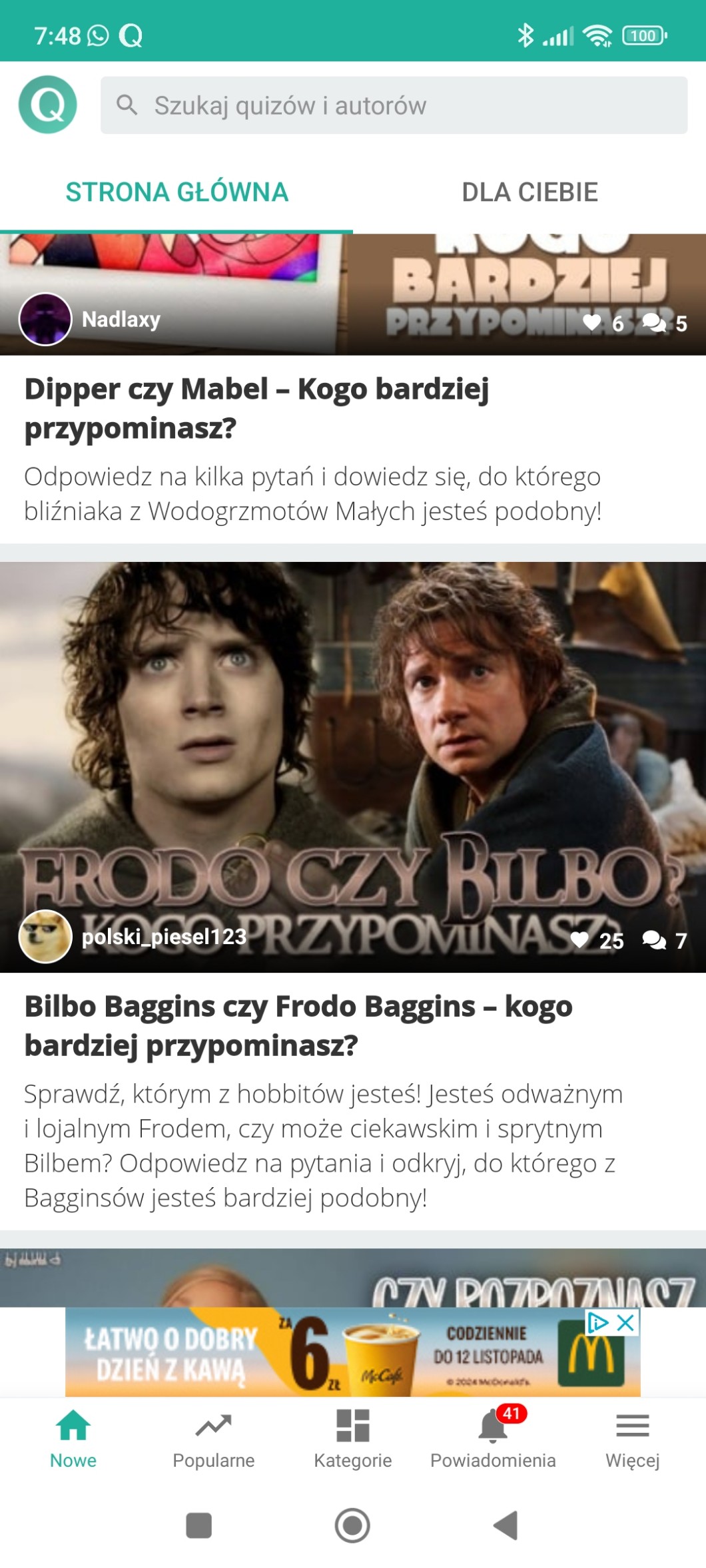Open the Czy rozpoznasz quiz card
The width and height of the screenshot is (706, 1568).
353,1277
